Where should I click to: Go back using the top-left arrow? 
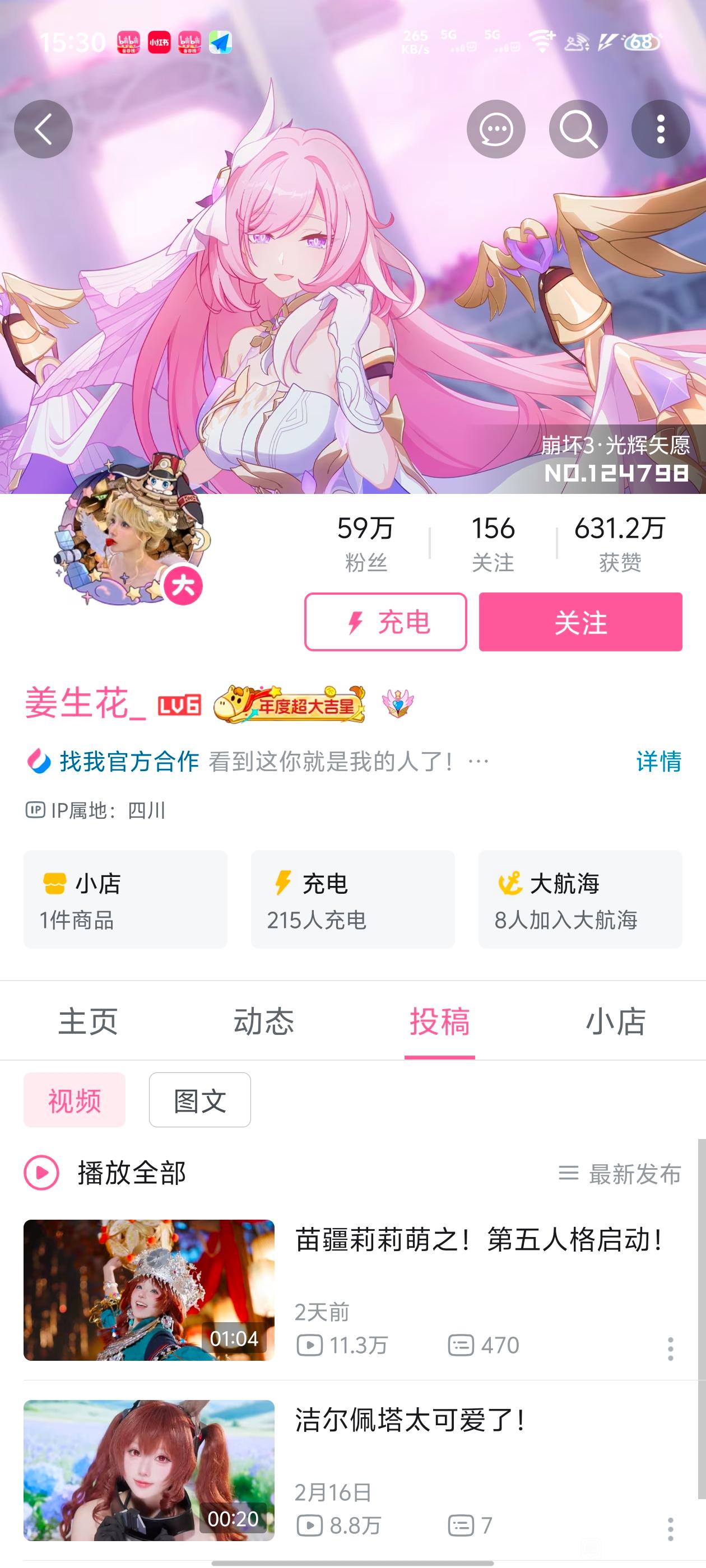pos(43,129)
